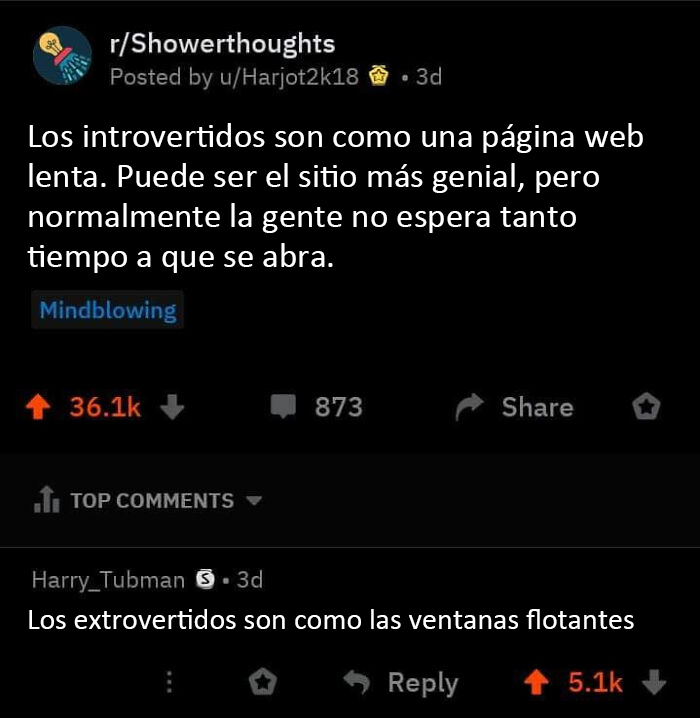700x718 pixels.
Task: Open Harry_Tubman's profile
Action: point(108,579)
